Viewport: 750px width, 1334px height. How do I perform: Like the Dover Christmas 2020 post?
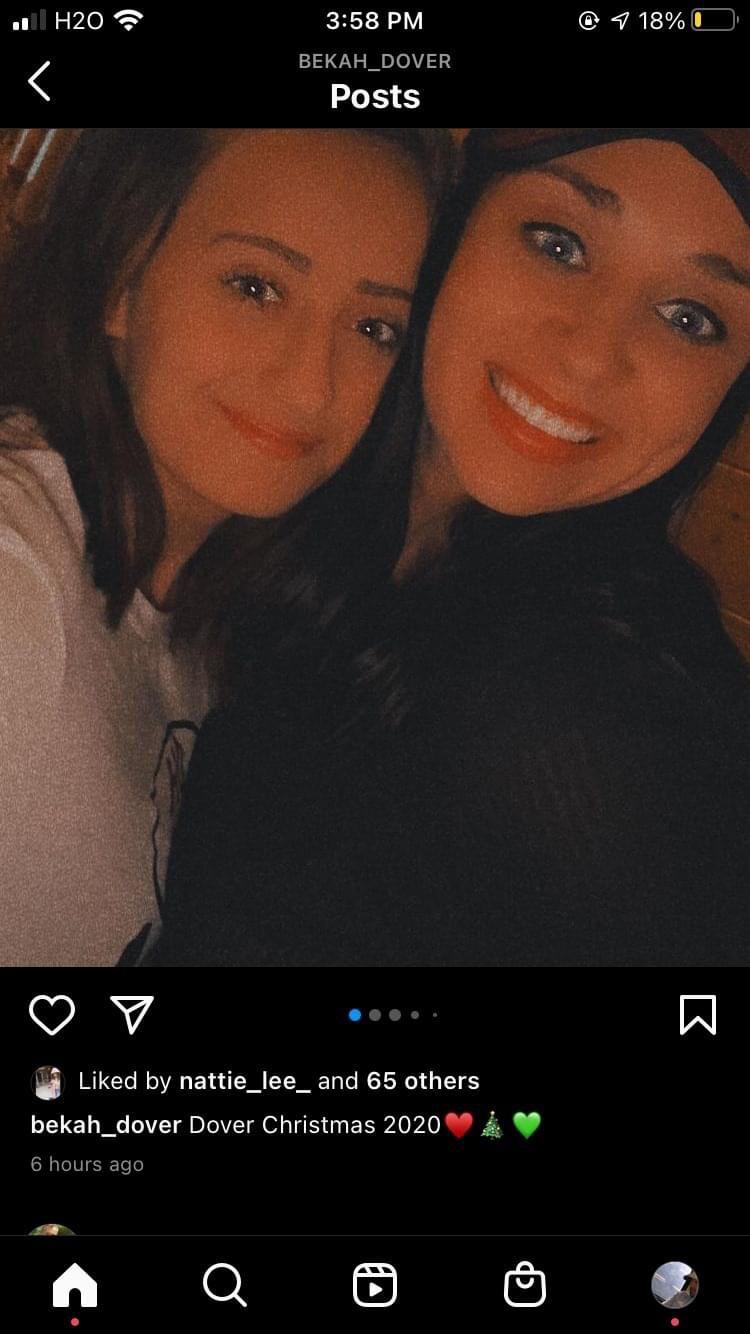pos(52,1015)
